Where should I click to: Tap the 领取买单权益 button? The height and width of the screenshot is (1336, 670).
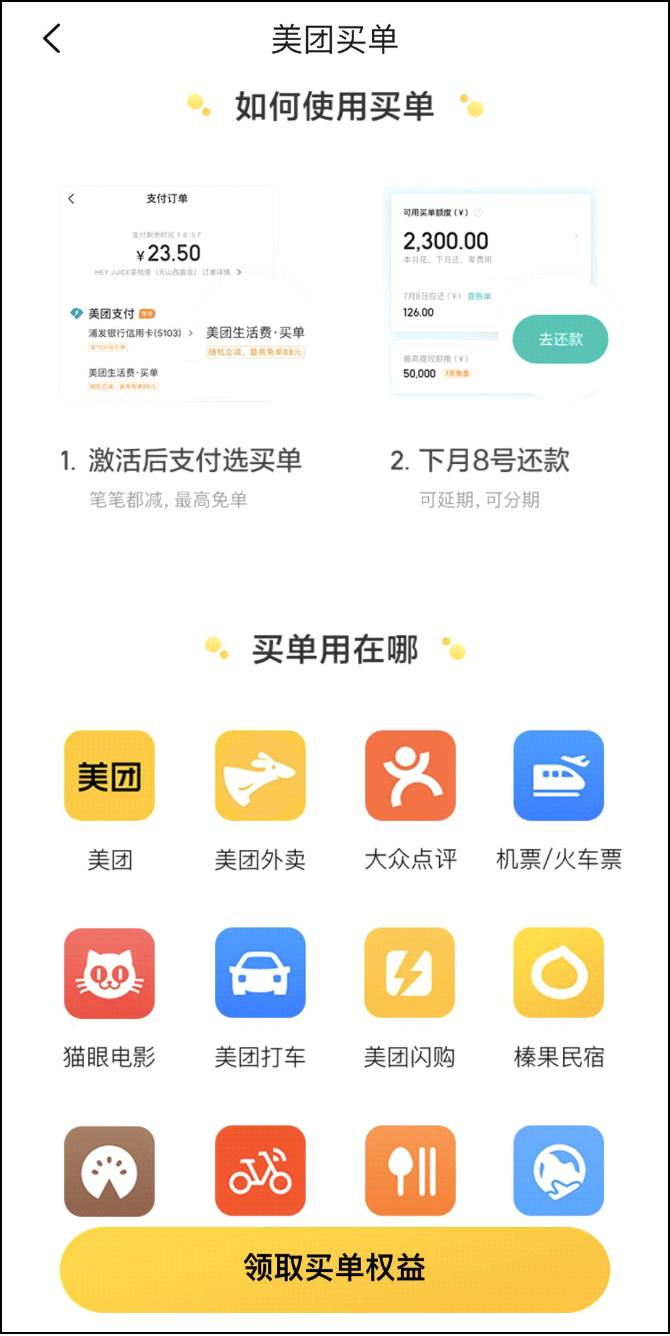[x=335, y=1268]
